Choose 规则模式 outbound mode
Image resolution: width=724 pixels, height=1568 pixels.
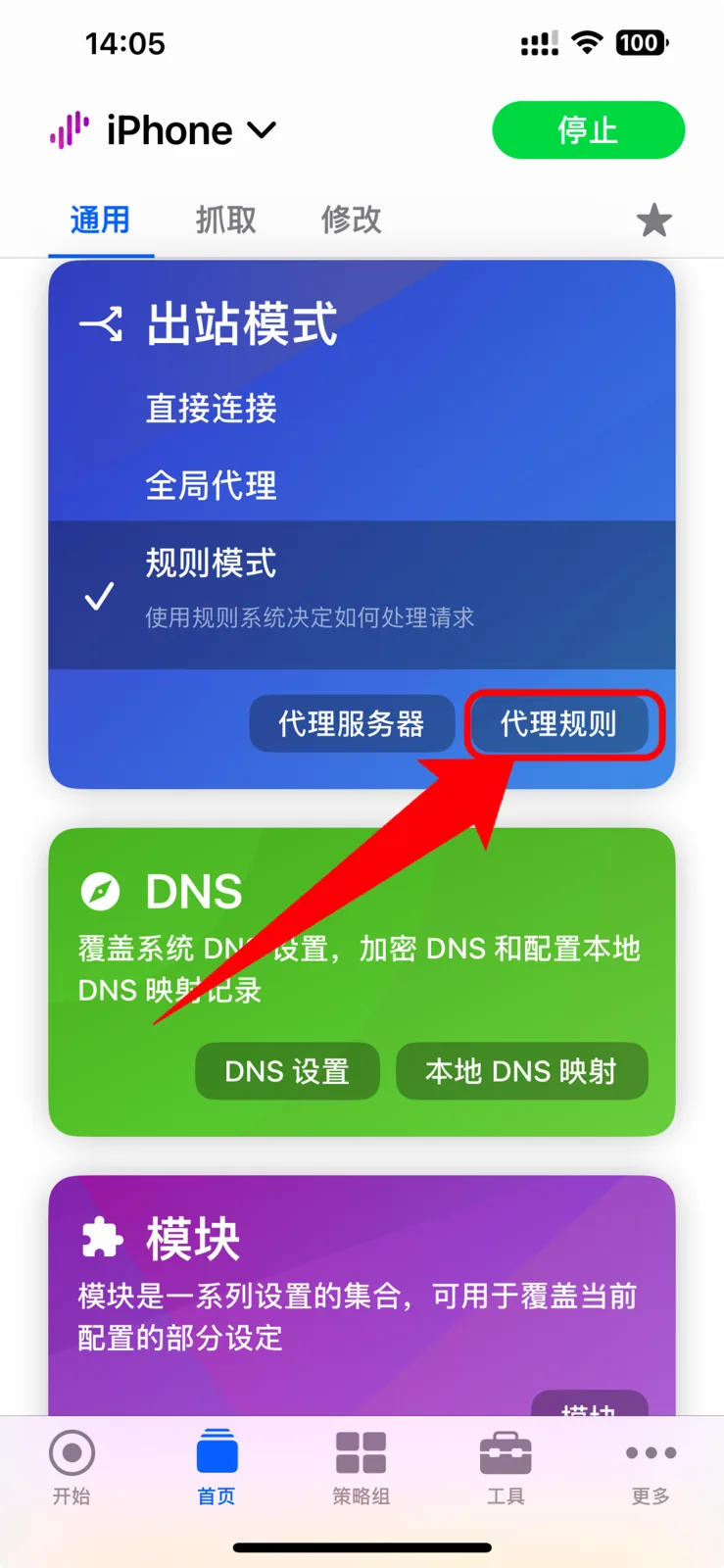212,563
